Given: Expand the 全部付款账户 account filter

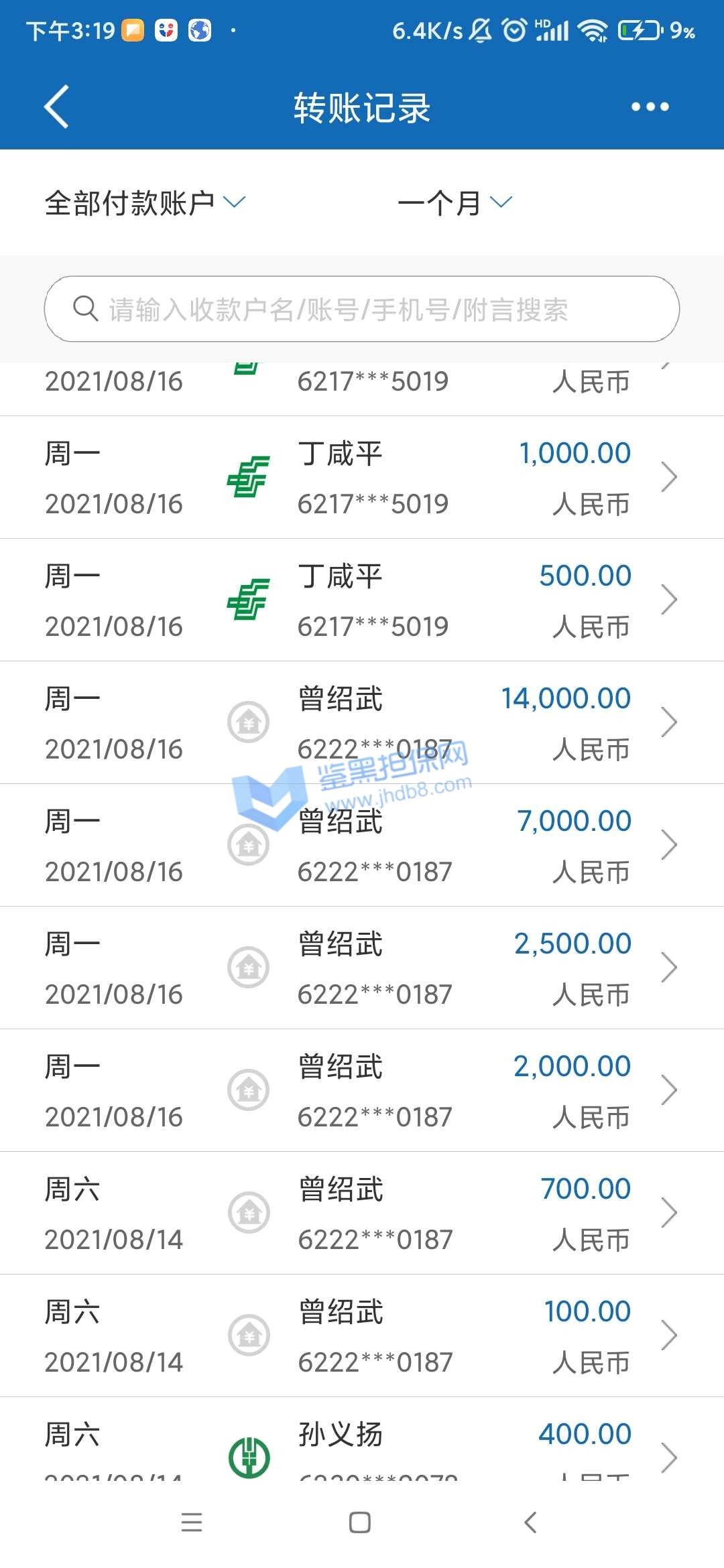Looking at the screenshot, I should [x=145, y=202].
